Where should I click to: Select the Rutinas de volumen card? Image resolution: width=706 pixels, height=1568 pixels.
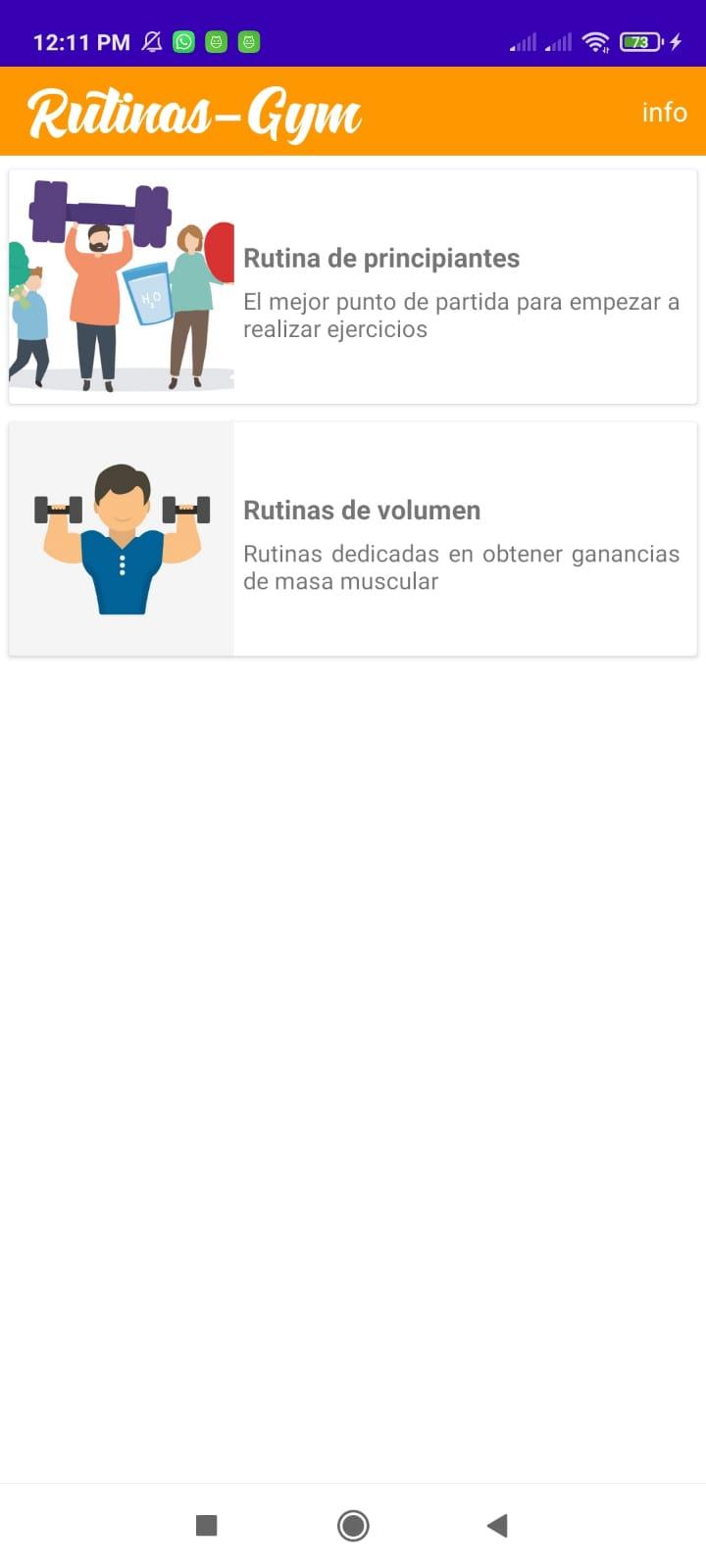(353, 539)
